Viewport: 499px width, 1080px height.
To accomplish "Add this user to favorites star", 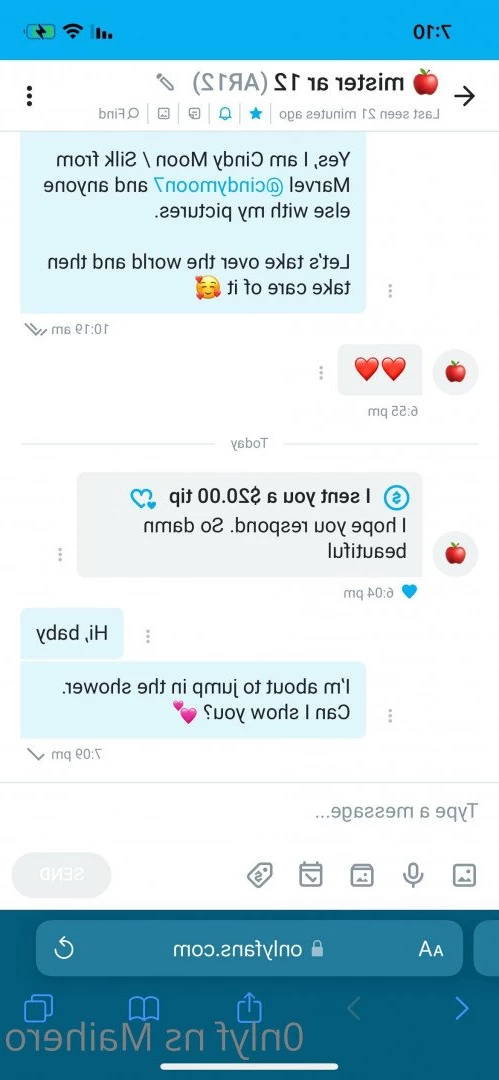I will coord(256,114).
